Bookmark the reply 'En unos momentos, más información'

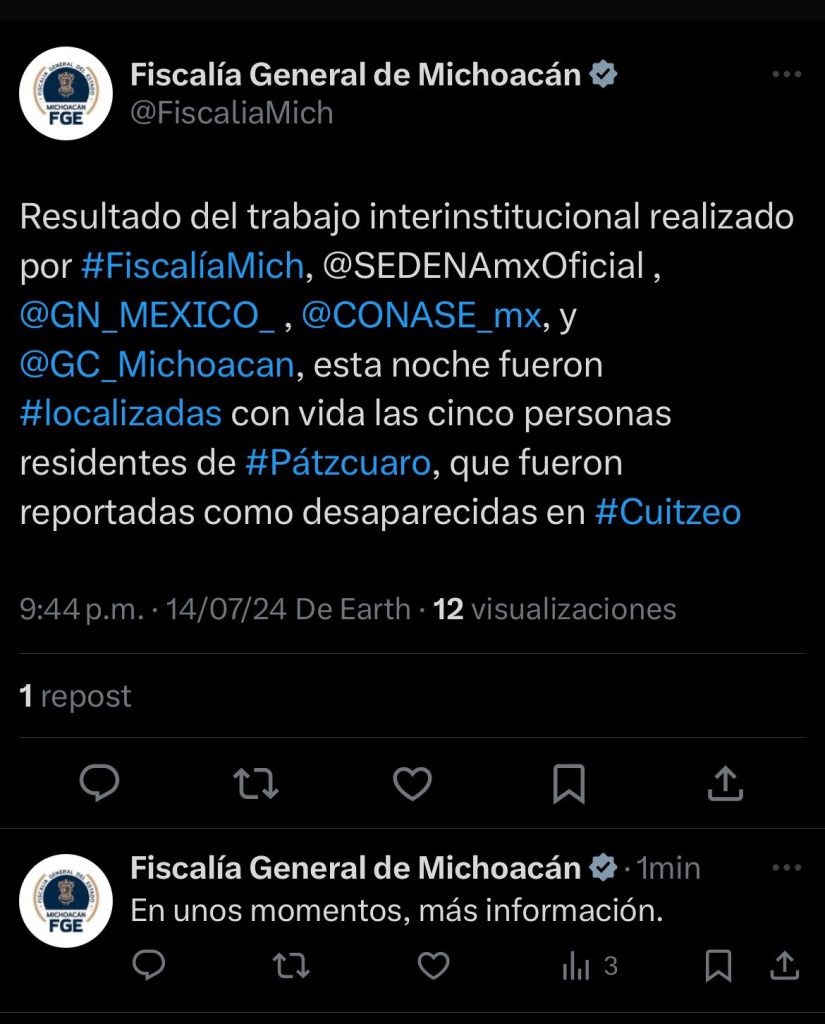718,966
